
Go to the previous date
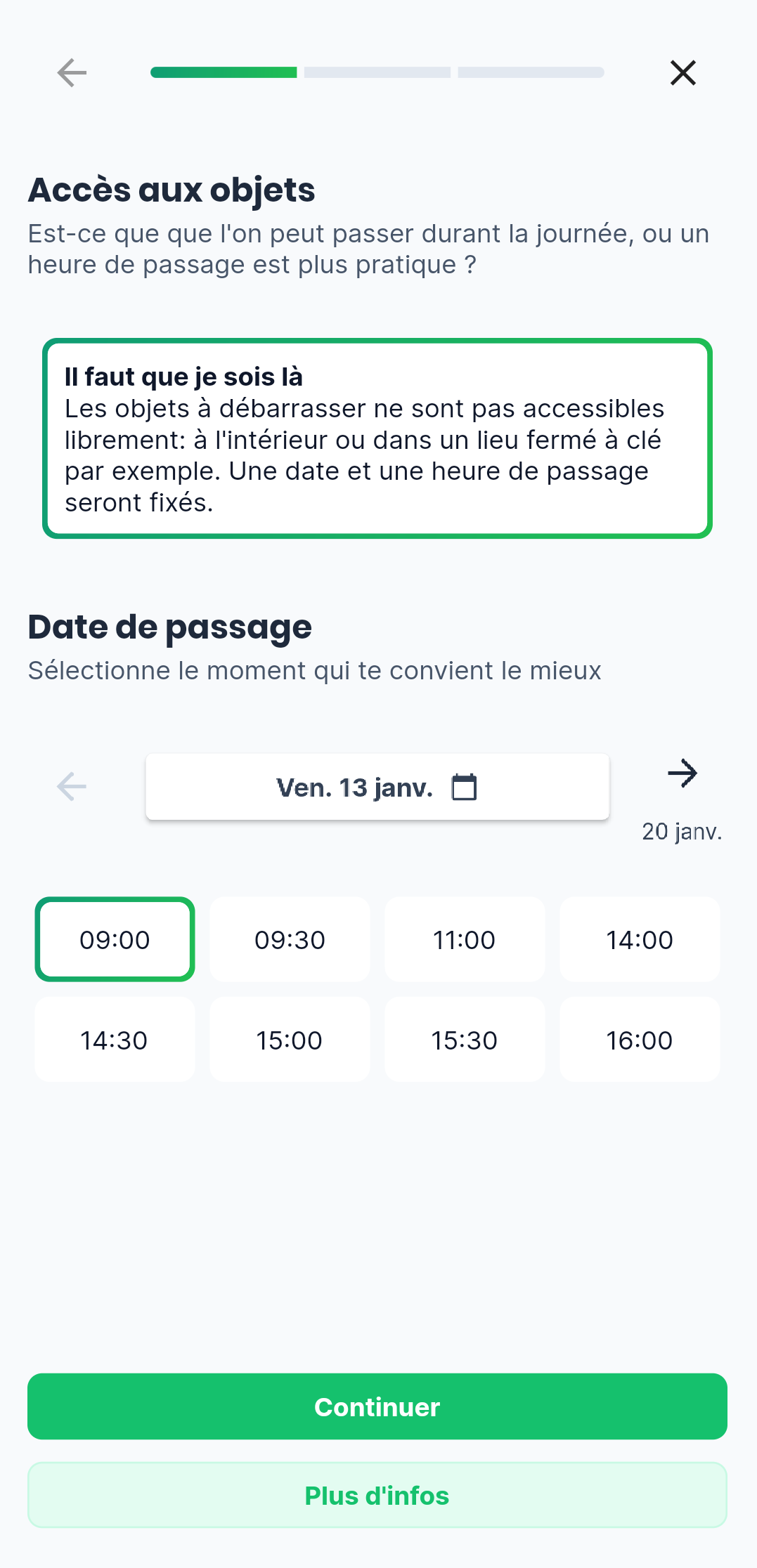[72, 786]
